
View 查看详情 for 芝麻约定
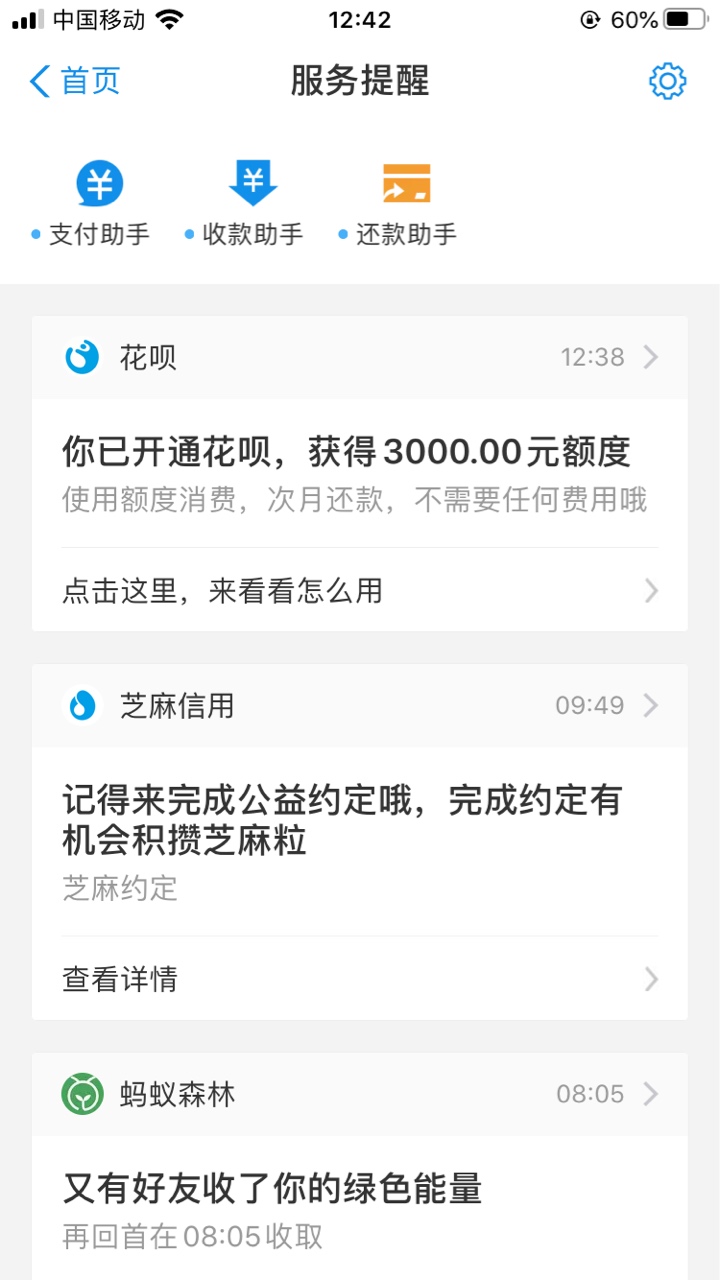point(360,978)
